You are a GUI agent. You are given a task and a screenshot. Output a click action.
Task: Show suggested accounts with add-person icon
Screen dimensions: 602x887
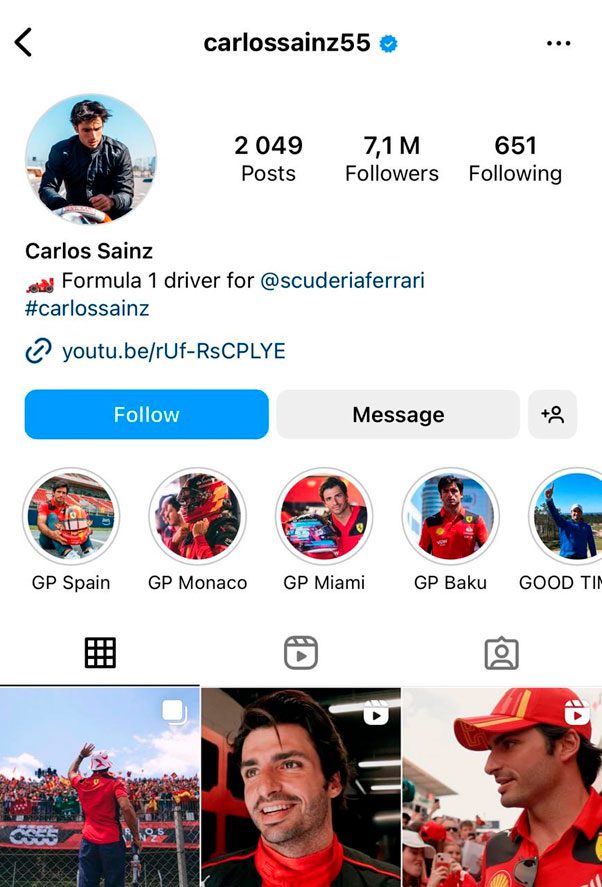pyautogui.click(x=552, y=414)
